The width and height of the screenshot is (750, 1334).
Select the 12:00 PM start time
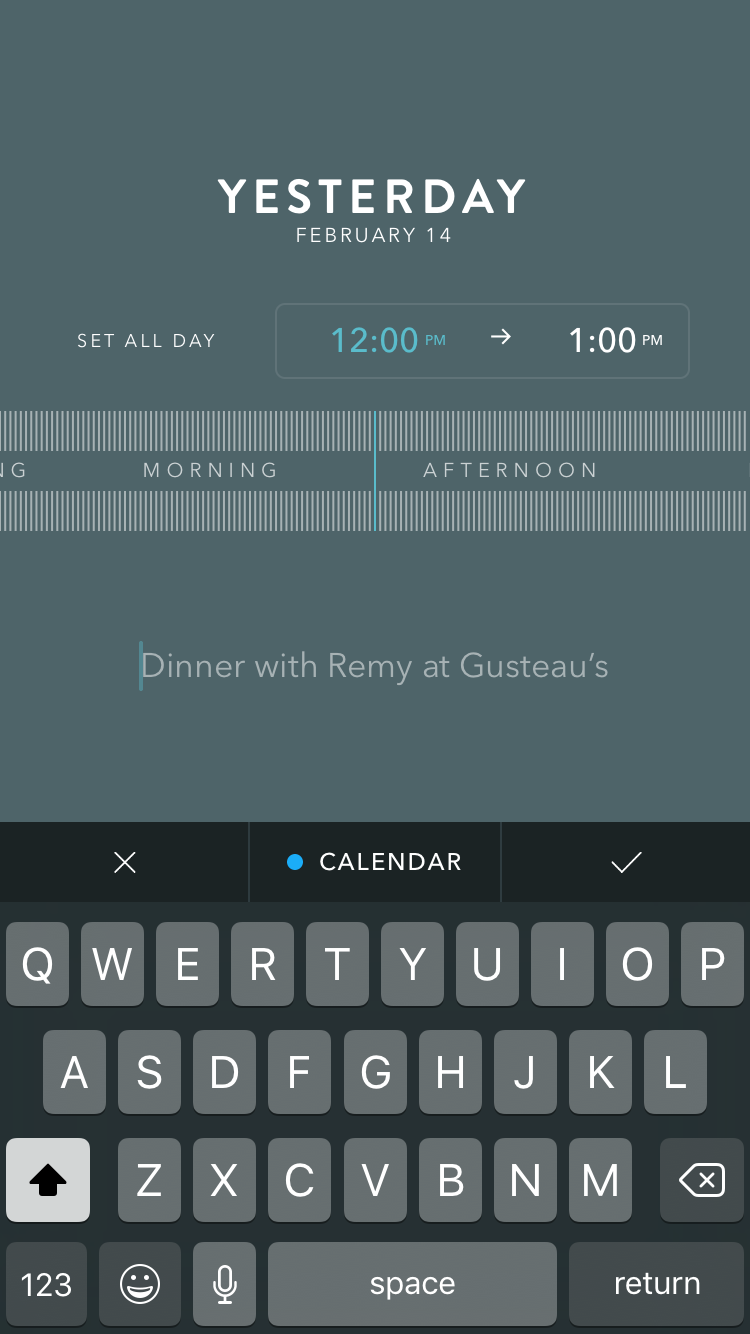[x=388, y=341]
